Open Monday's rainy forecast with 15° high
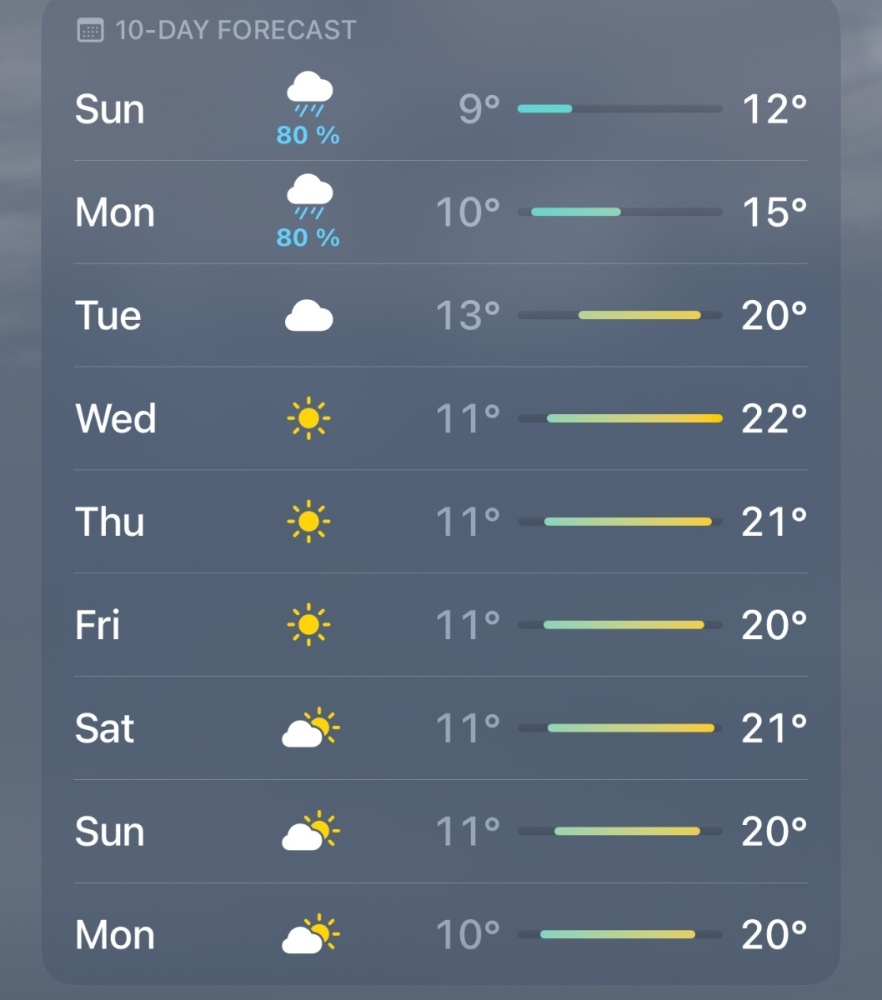The width and height of the screenshot is (882, 1000). (440, 213)
